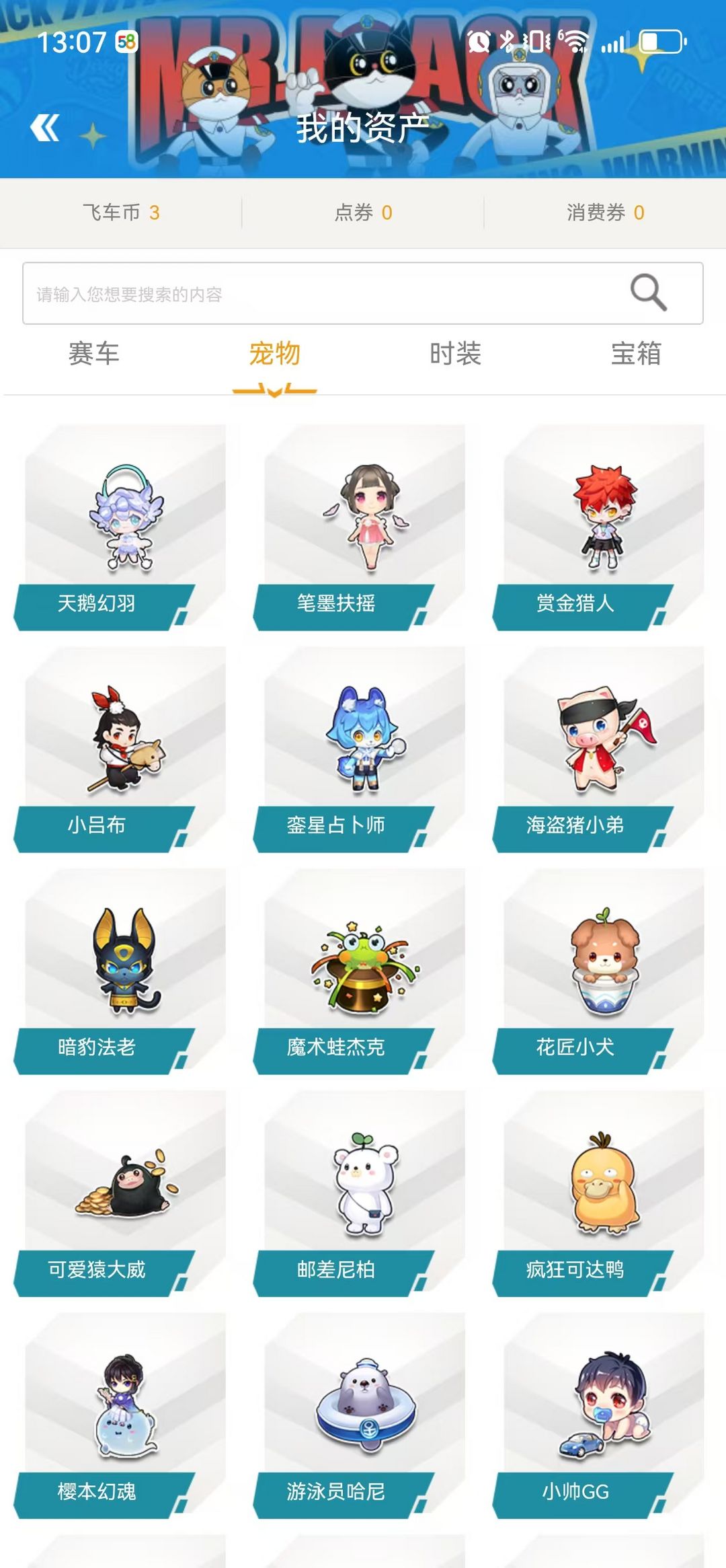View the 奎星占卜师 pet
This screenshot has width=726, height=1568.
(x=360, y=749)
